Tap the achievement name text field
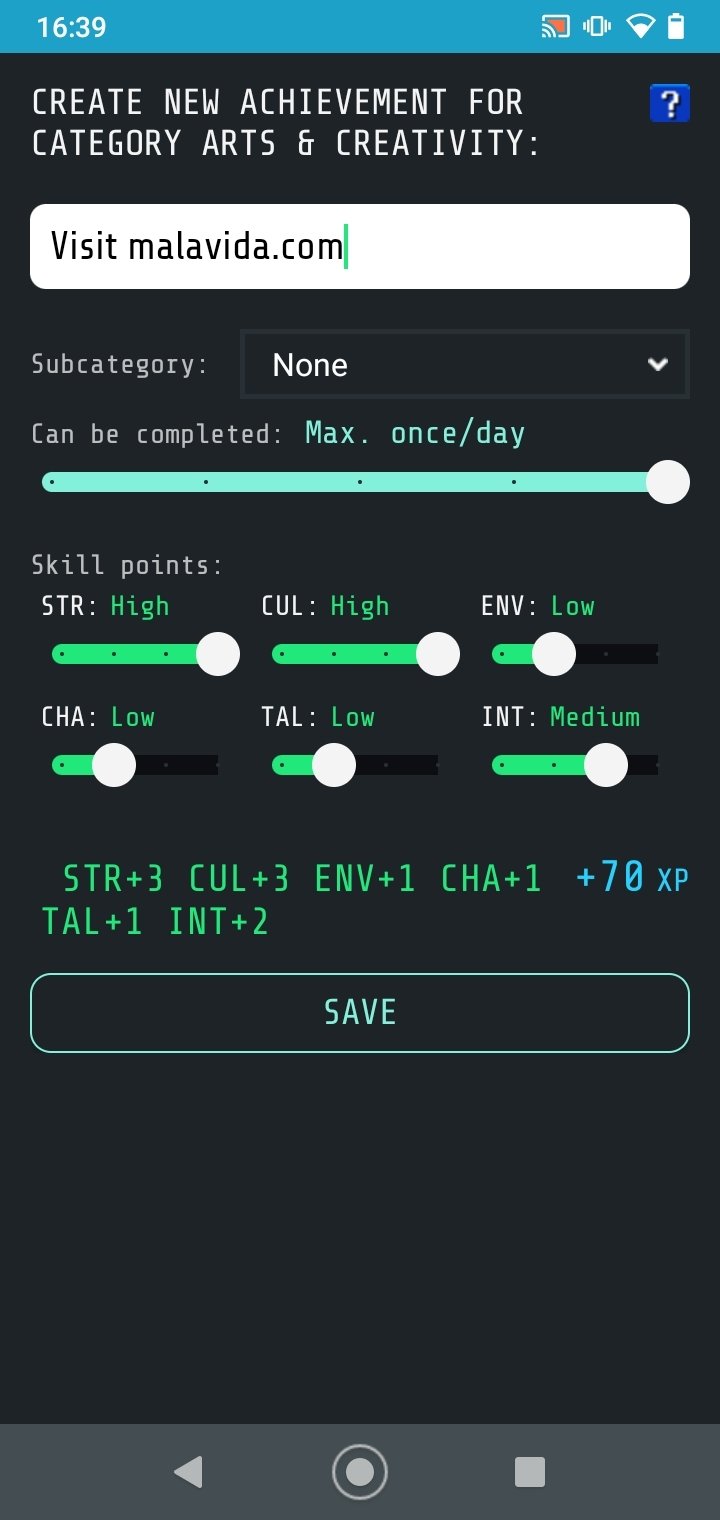The width and height of the screenshot is (720, 1520). [x=360, y=246]
